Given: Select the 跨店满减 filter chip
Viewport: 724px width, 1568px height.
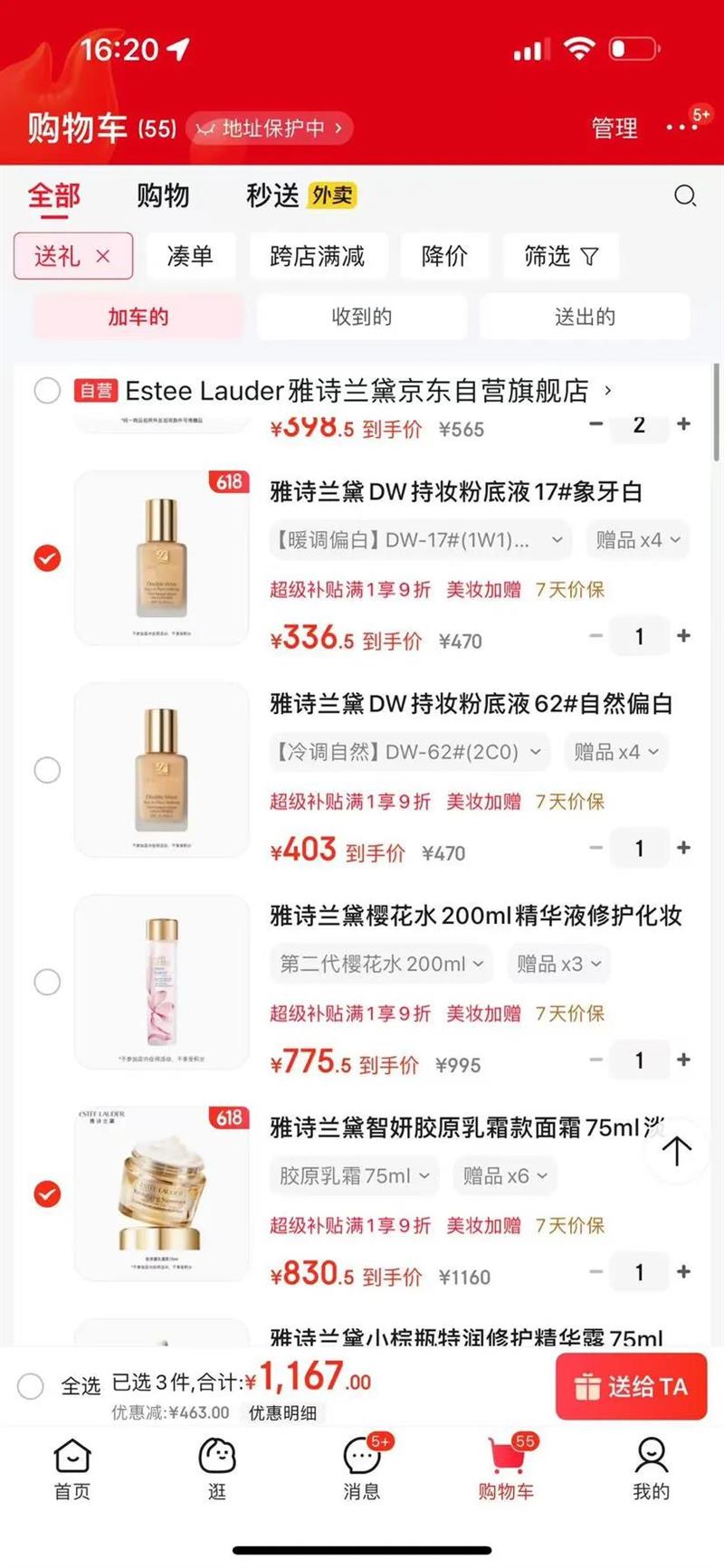Looking at the screenshot, I should coord(317,256).
